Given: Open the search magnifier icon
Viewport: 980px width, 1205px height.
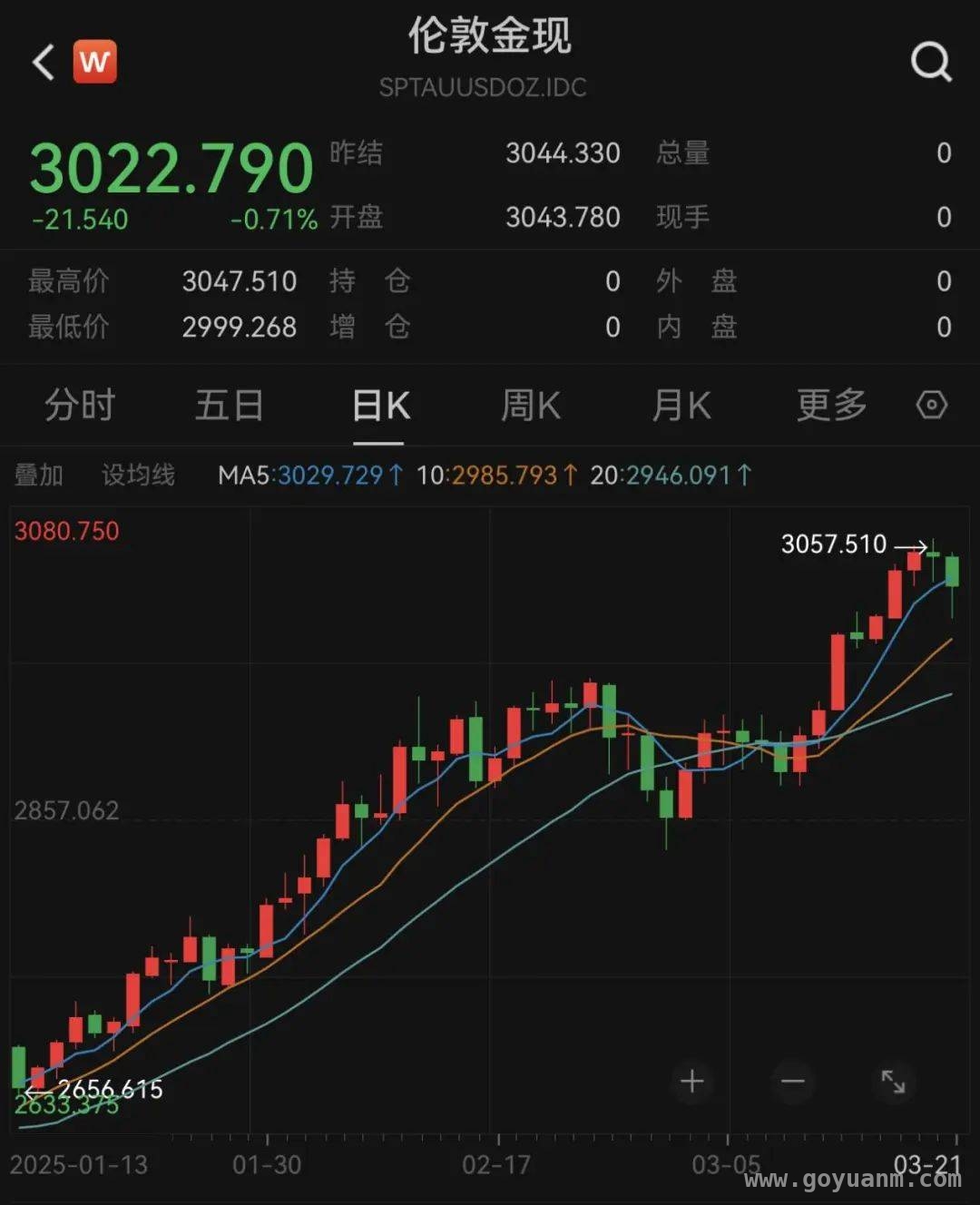Looking at the screenshot, I should point(931,63).
